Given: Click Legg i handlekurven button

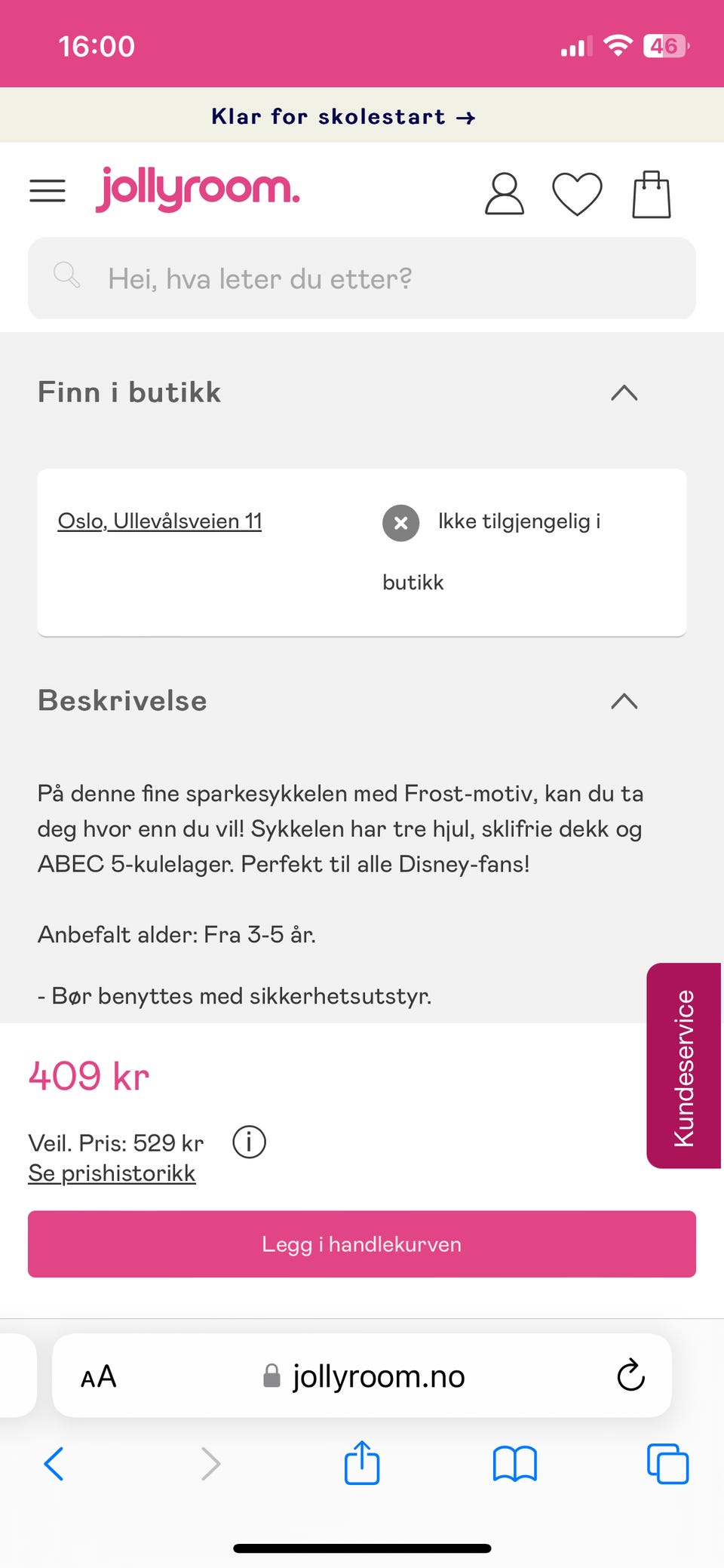Looking at the screenshot, I should pos(361,1244).
